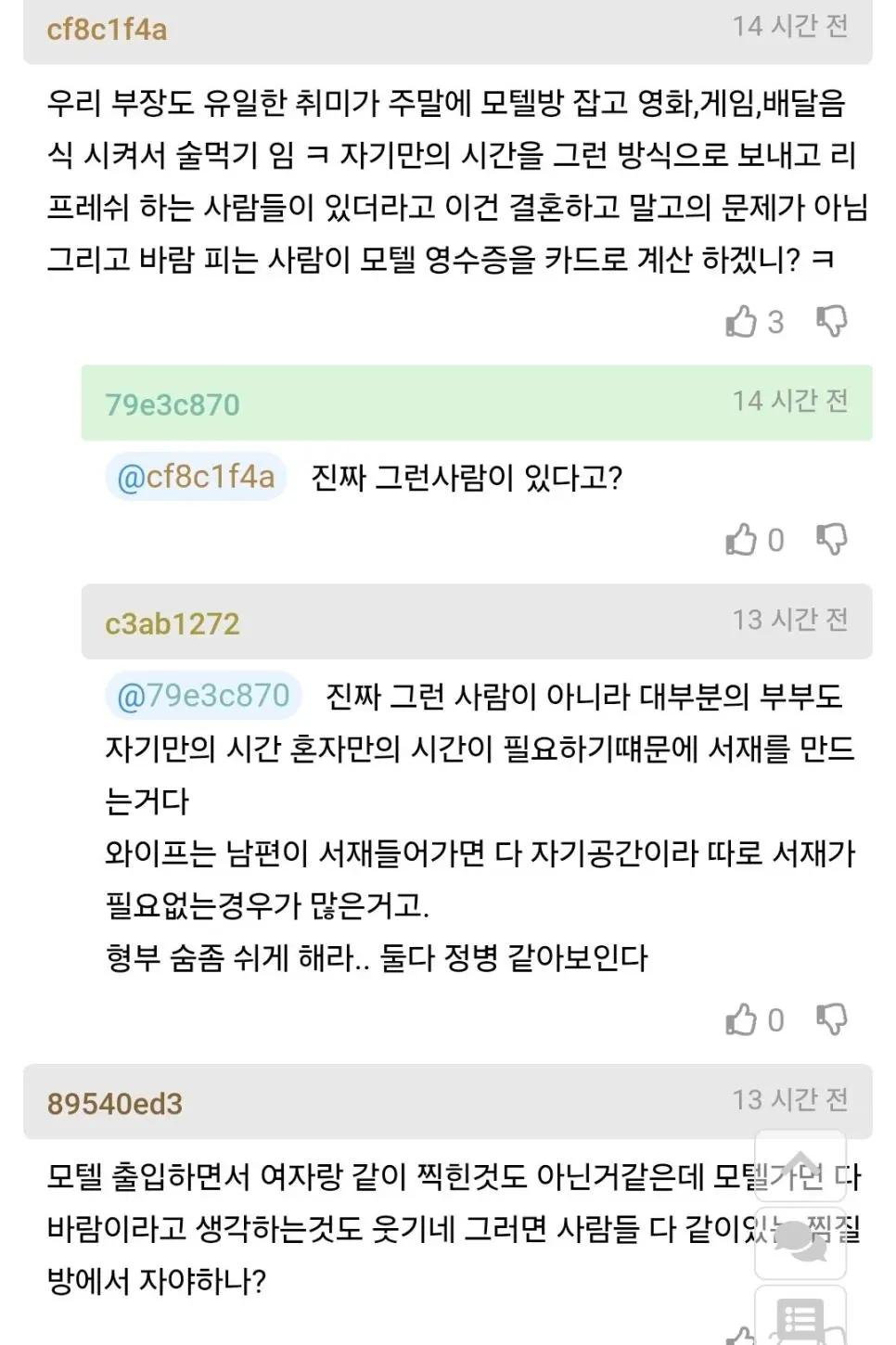
Task: Dislike the reply by c3ab1272
Action: coord(831,1019)
